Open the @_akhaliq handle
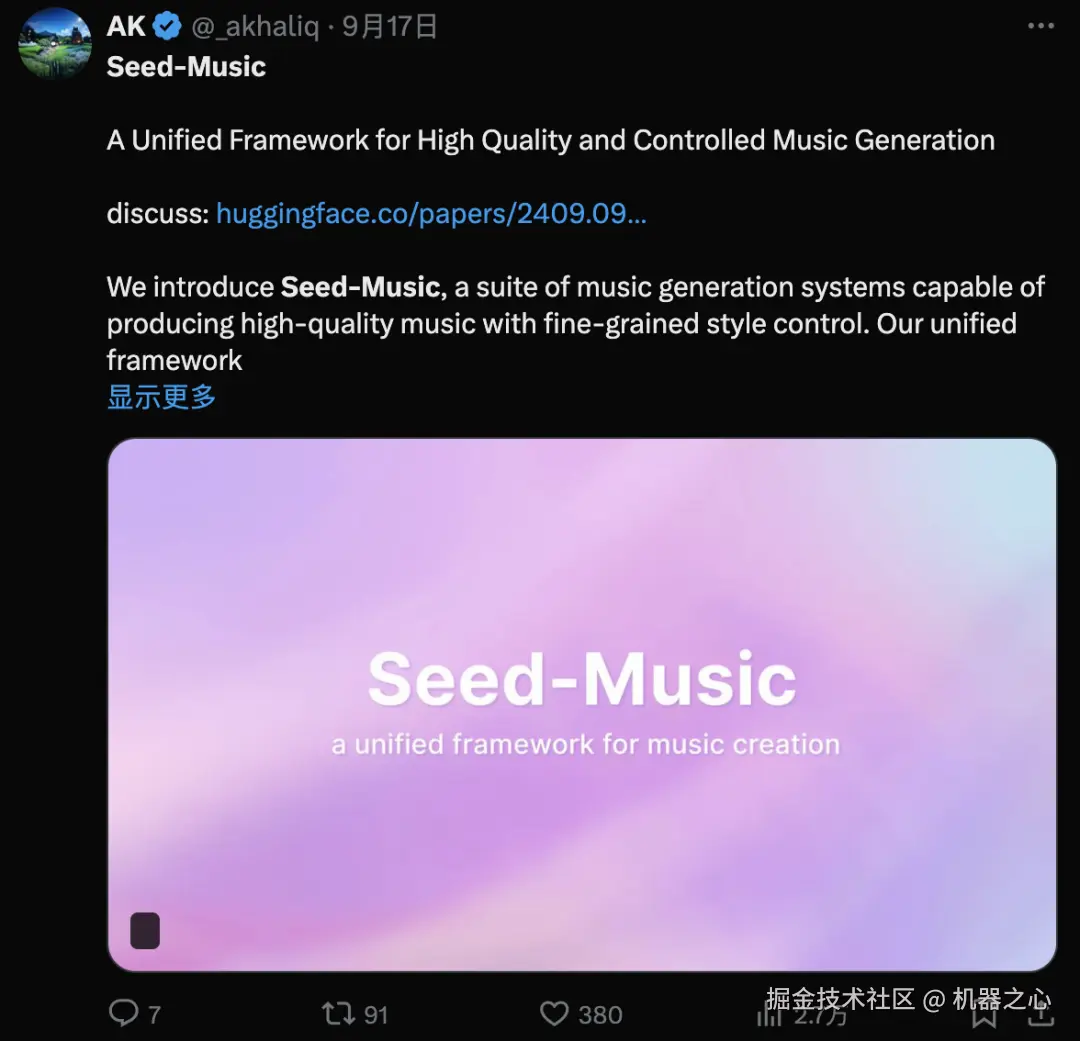The image size is (1080, 1041). click(x=254, y=27)
